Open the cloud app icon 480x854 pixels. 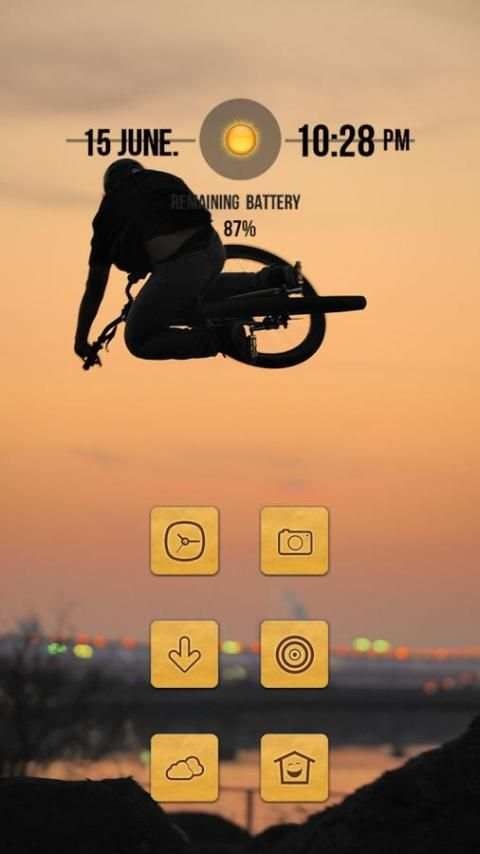pyautogui.click(x=185, y=768)
